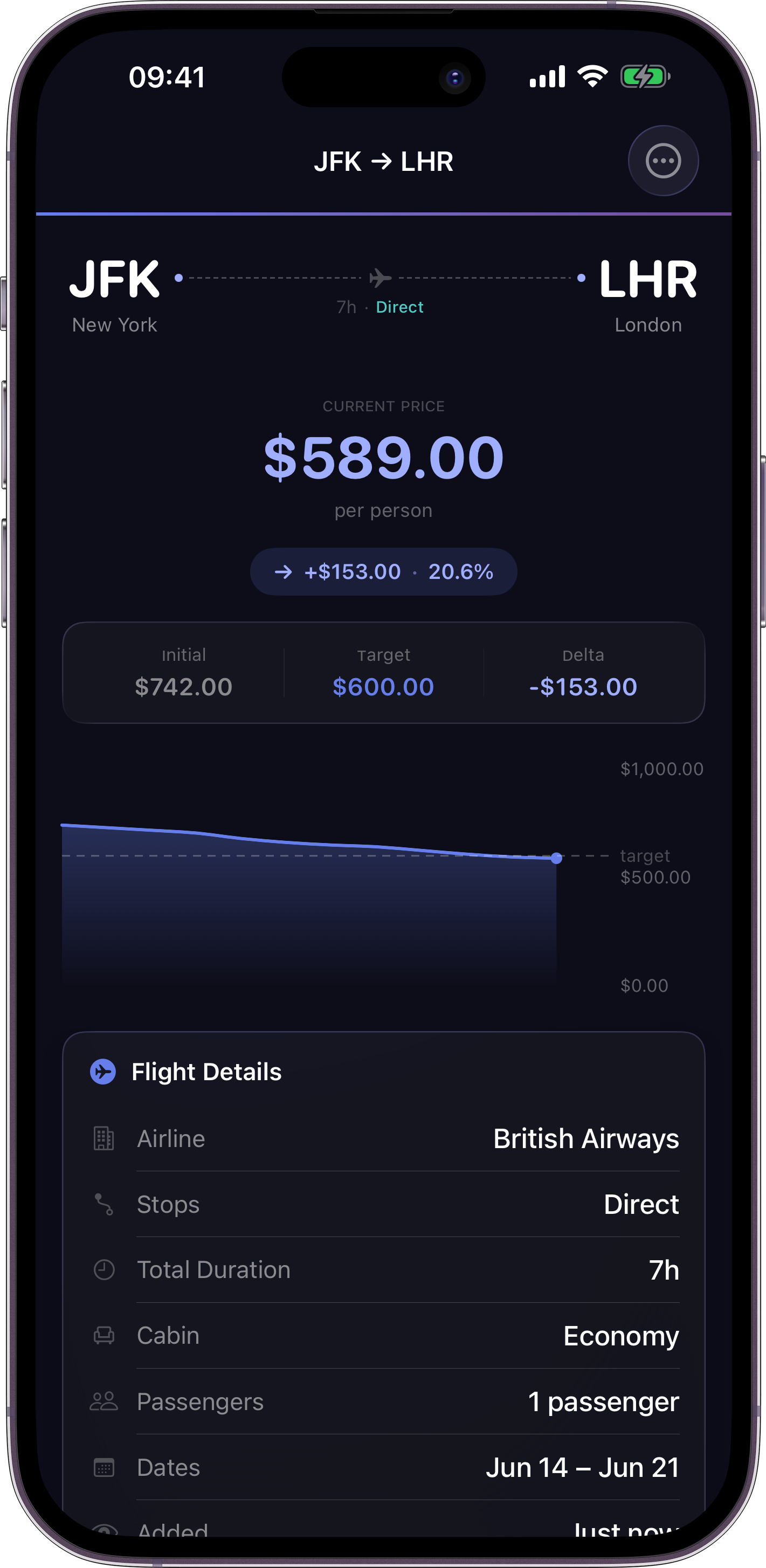Click the calendar icon next to Dates
Screen dimensions: 766x1568
pos(103,1467)
